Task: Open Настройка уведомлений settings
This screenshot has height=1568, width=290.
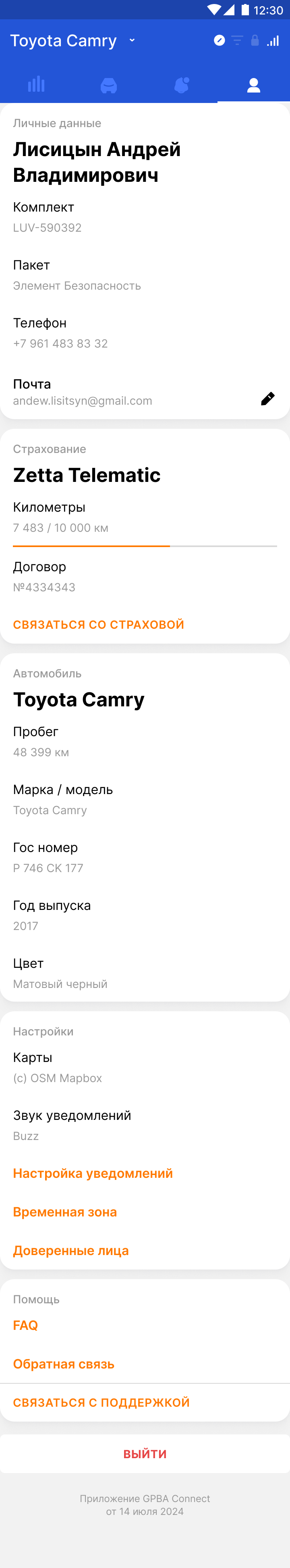Action: [93, 1173]
